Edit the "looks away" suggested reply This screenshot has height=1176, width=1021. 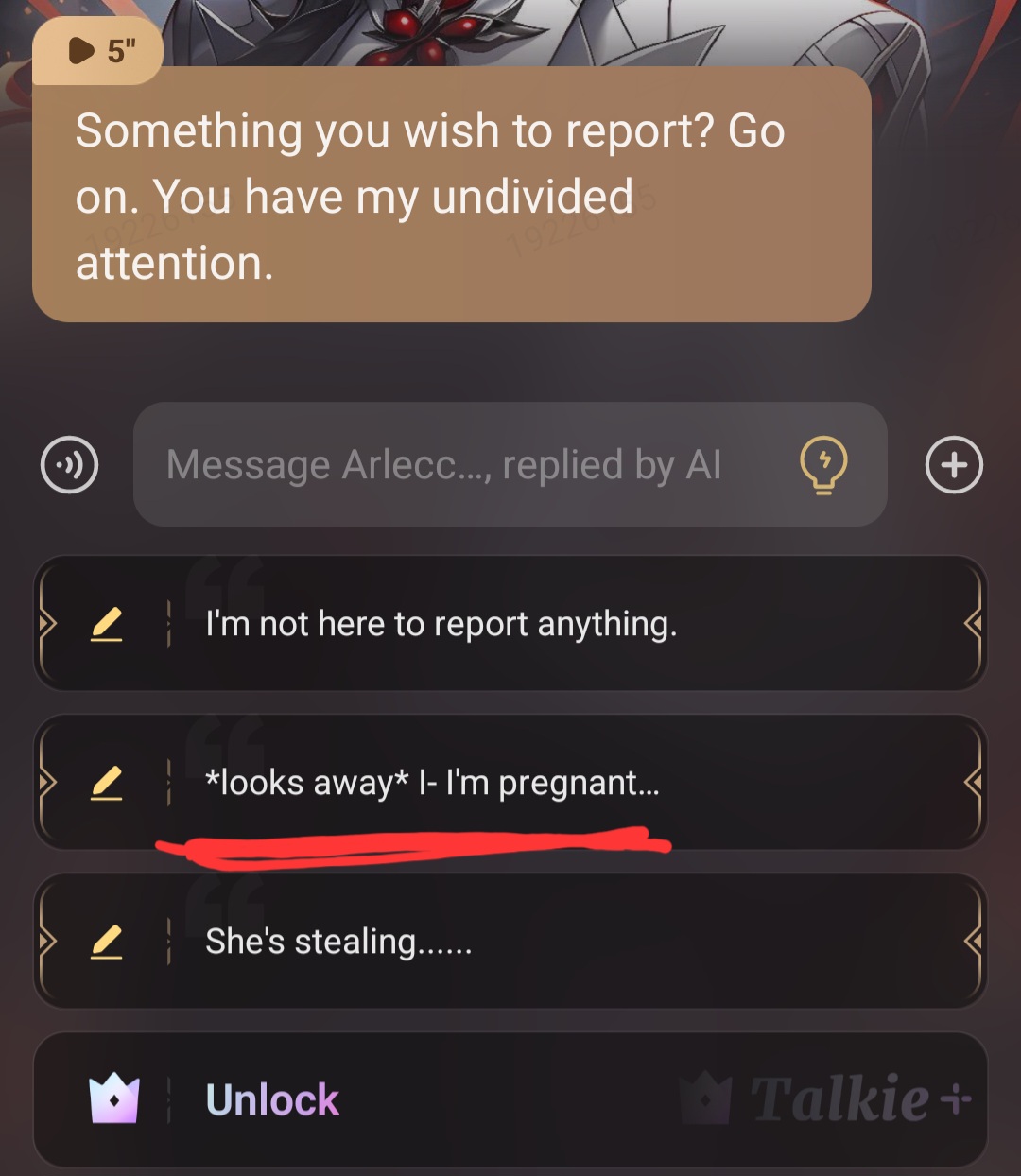pyautogui.click(x=107, y=783)
